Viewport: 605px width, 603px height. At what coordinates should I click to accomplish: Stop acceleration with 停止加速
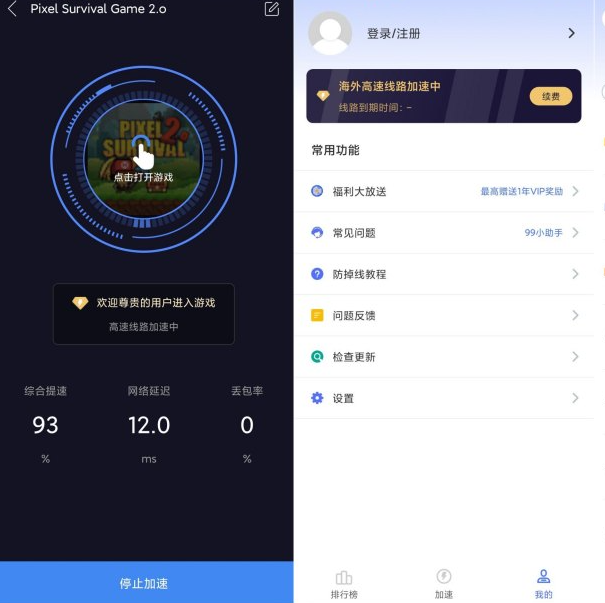pos(144,583)
